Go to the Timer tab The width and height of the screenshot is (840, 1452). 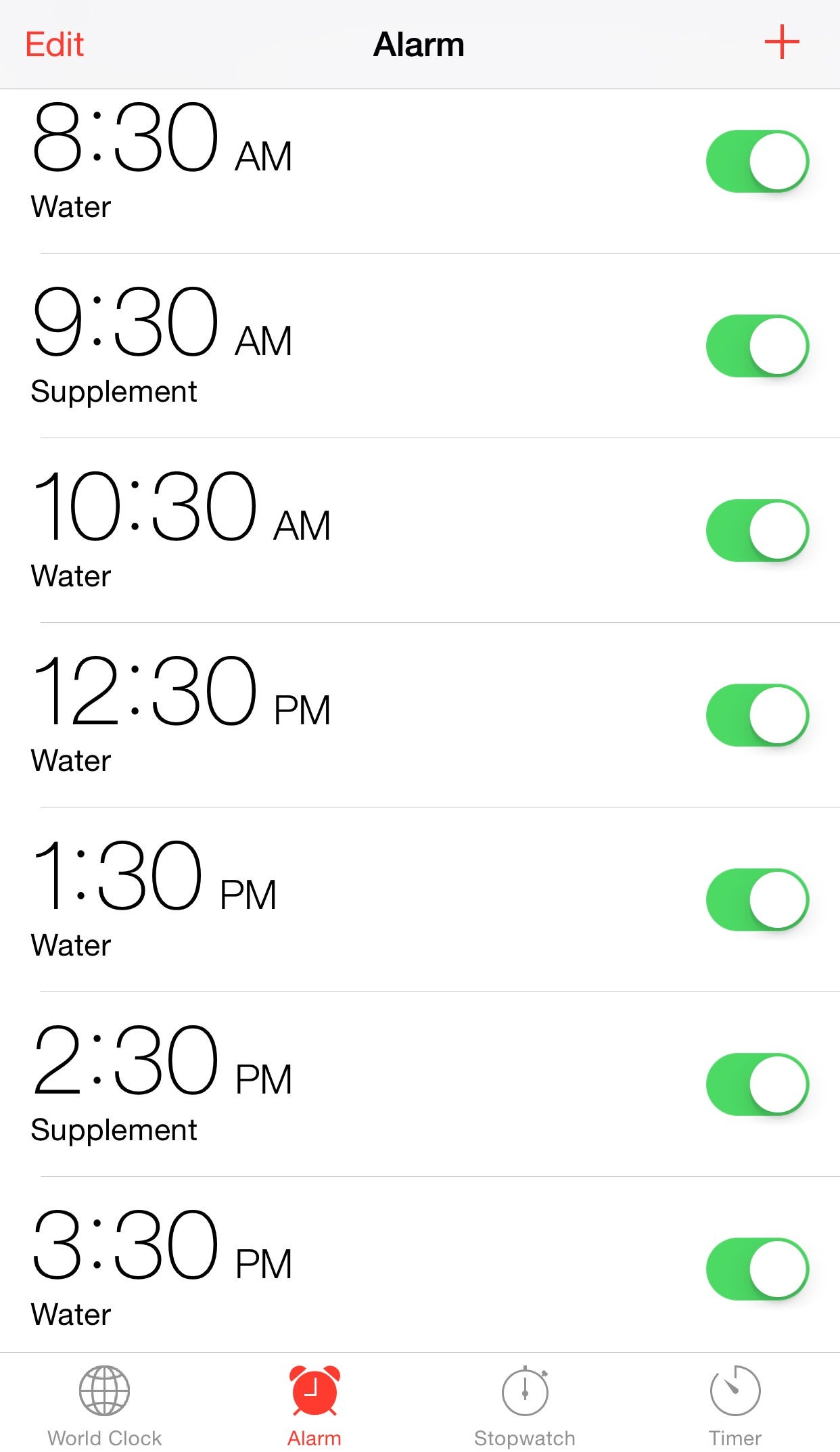point(734,1405)
